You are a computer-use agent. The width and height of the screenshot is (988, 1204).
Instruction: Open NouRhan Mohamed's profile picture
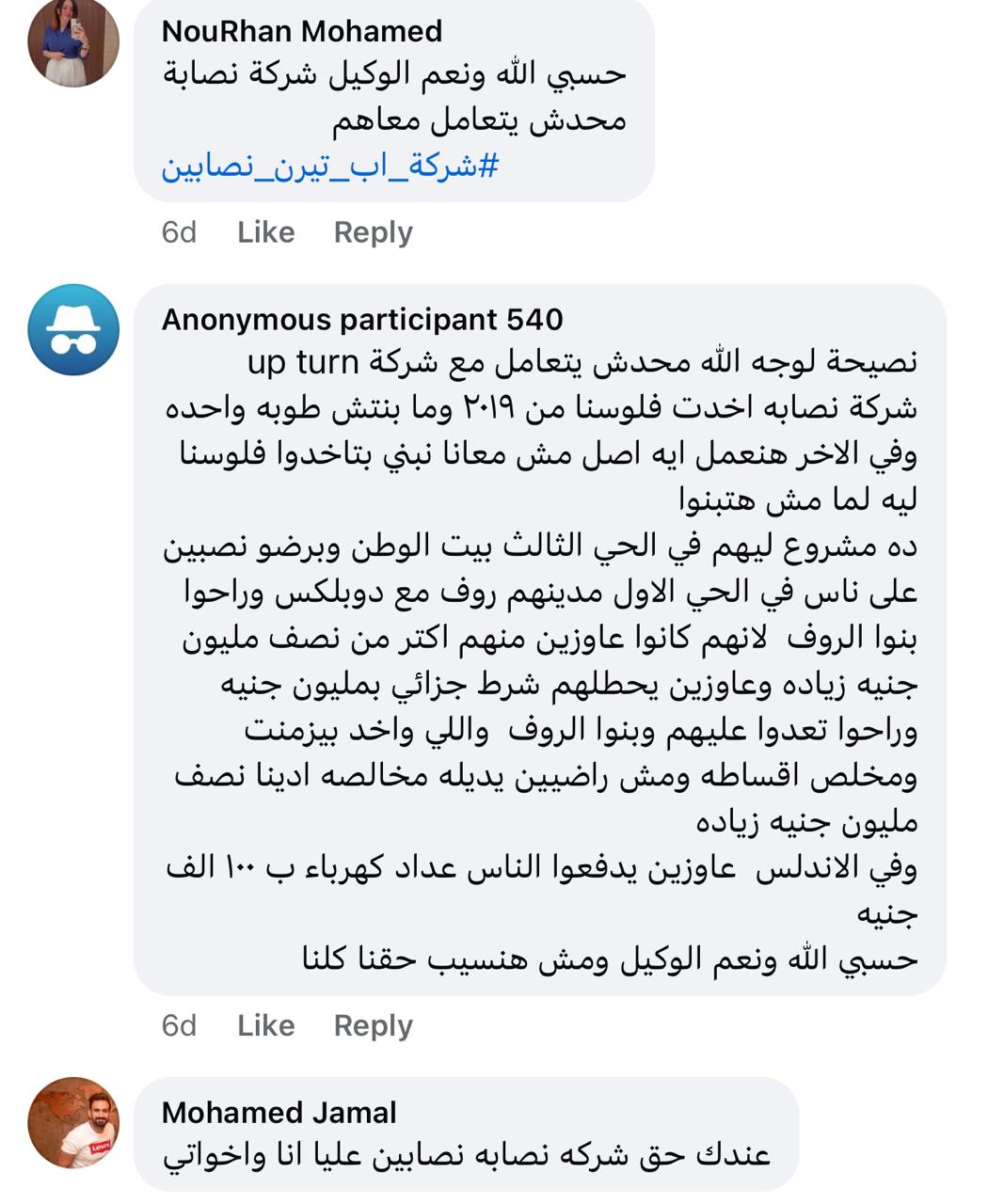coord(73,42)
